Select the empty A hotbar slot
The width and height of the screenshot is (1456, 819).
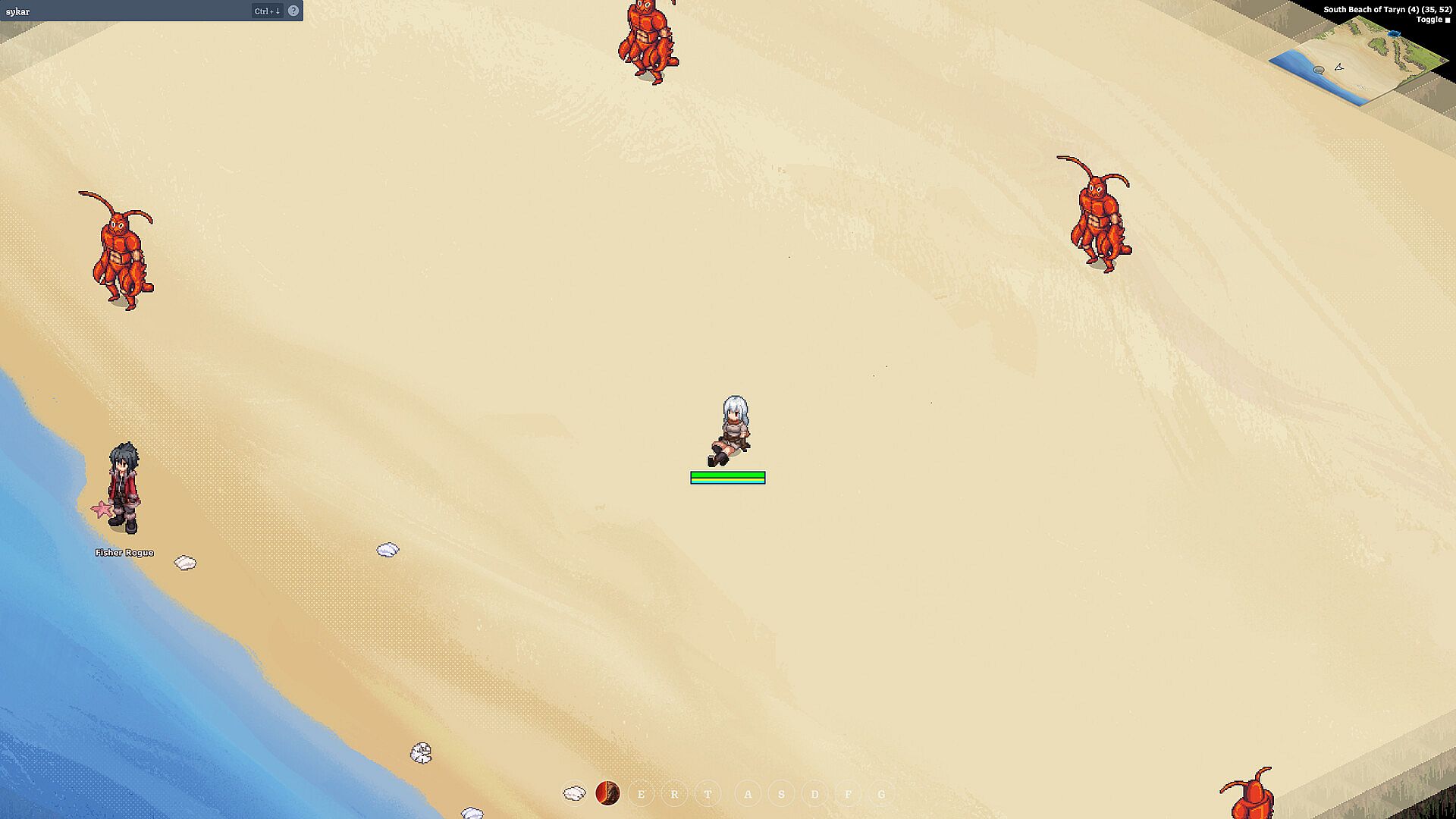(x=748, y=794)
